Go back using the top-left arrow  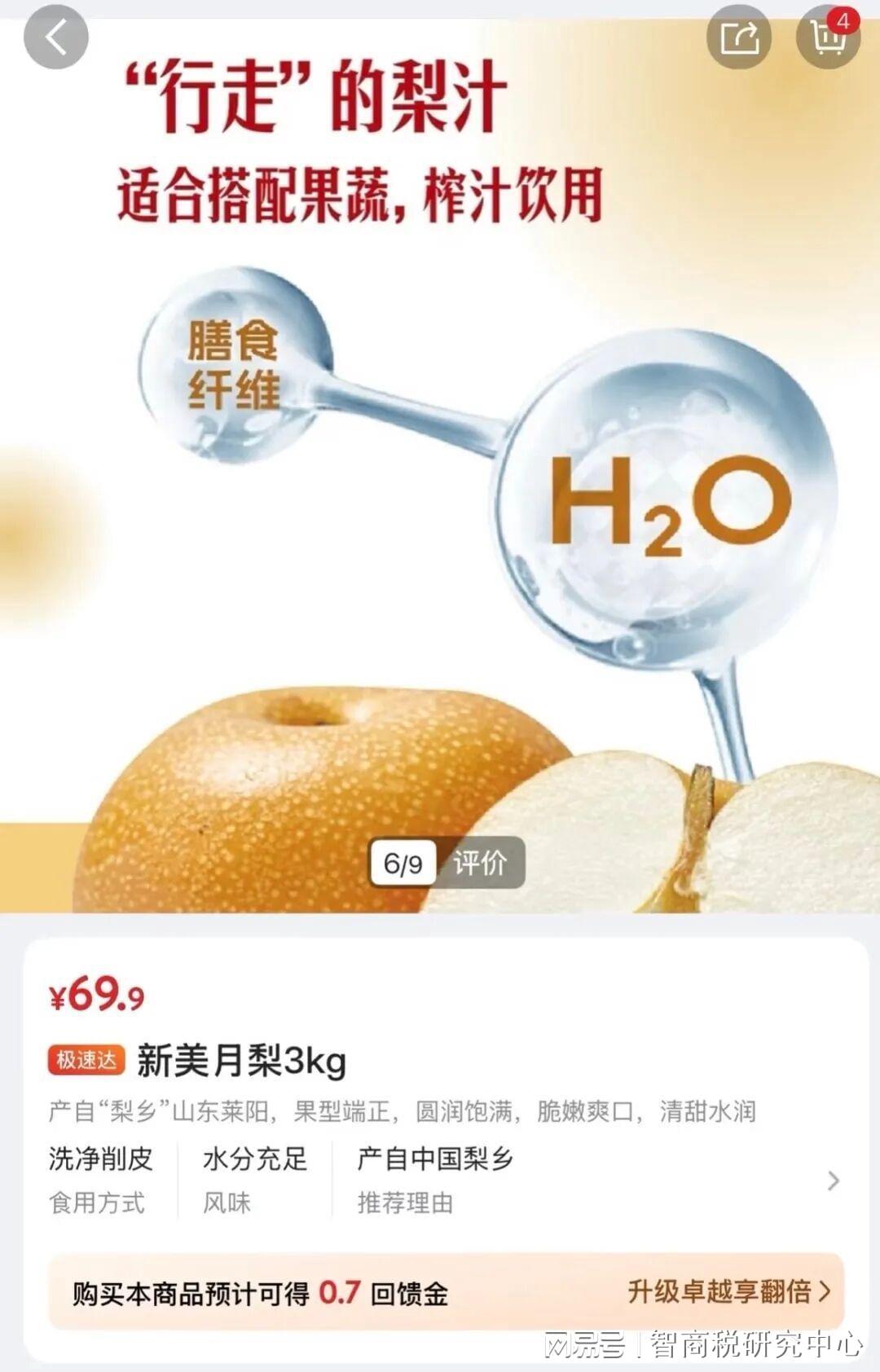click(55, 37)
